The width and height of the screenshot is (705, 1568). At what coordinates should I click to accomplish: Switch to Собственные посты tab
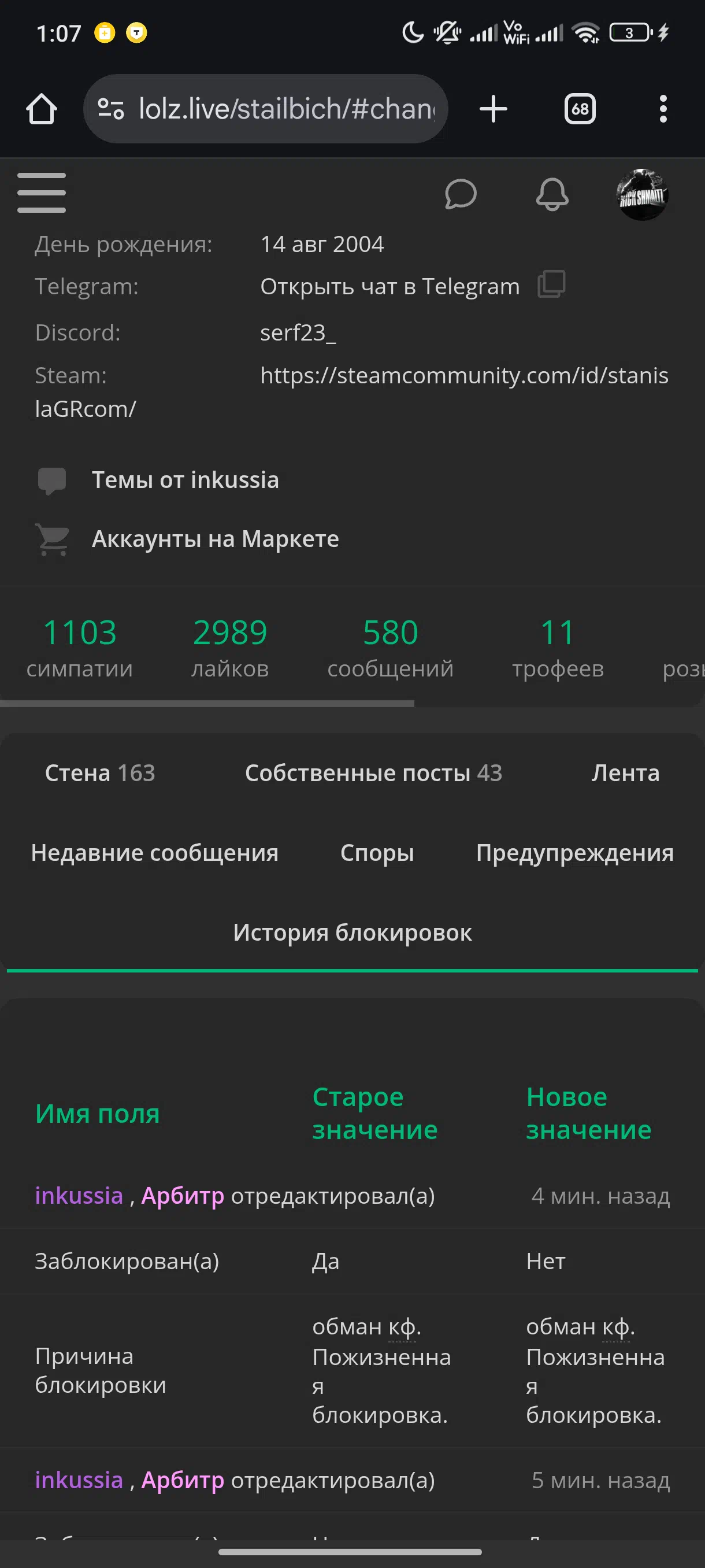click(x=373, y=772)
